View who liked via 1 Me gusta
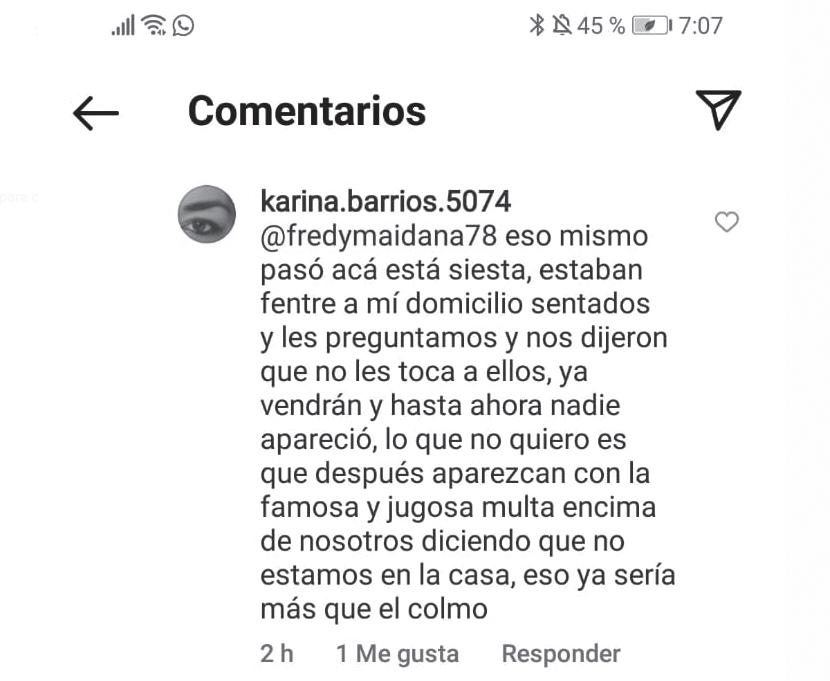 (x=398, y=653)
